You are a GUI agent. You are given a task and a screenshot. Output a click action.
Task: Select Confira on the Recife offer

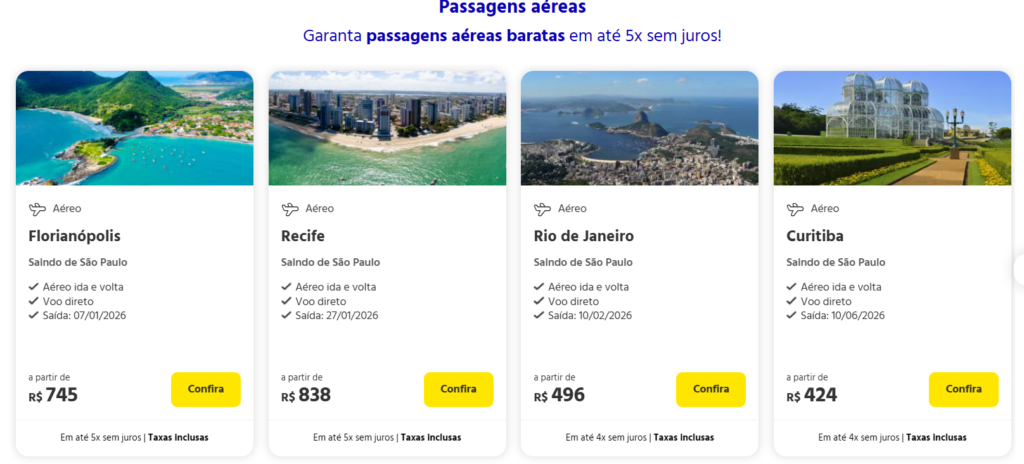458,389
